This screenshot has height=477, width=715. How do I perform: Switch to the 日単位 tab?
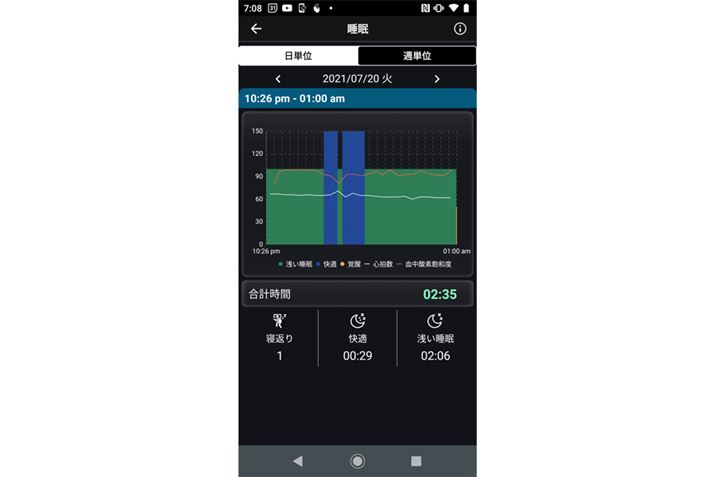[x=298, y=56]
